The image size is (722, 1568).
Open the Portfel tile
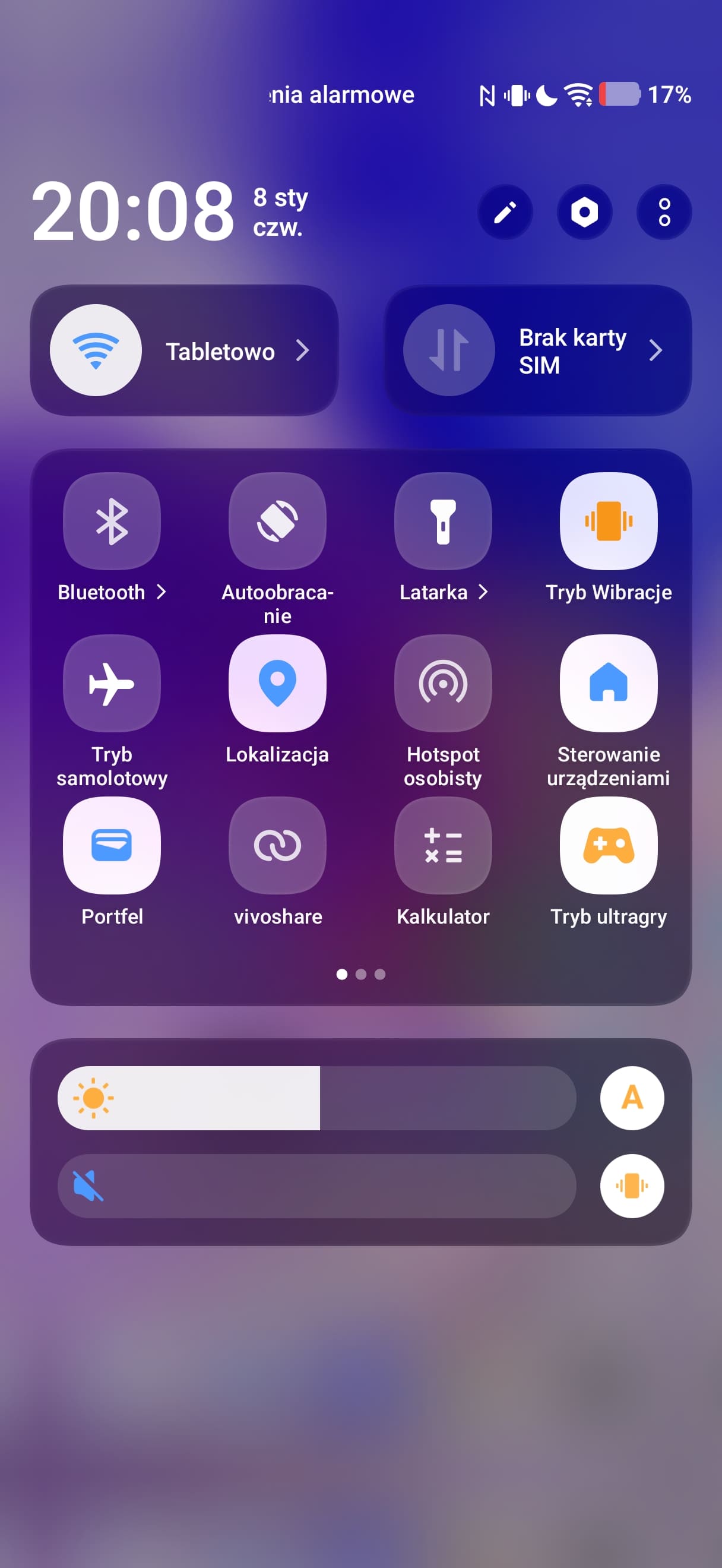(x=112, y=845)
